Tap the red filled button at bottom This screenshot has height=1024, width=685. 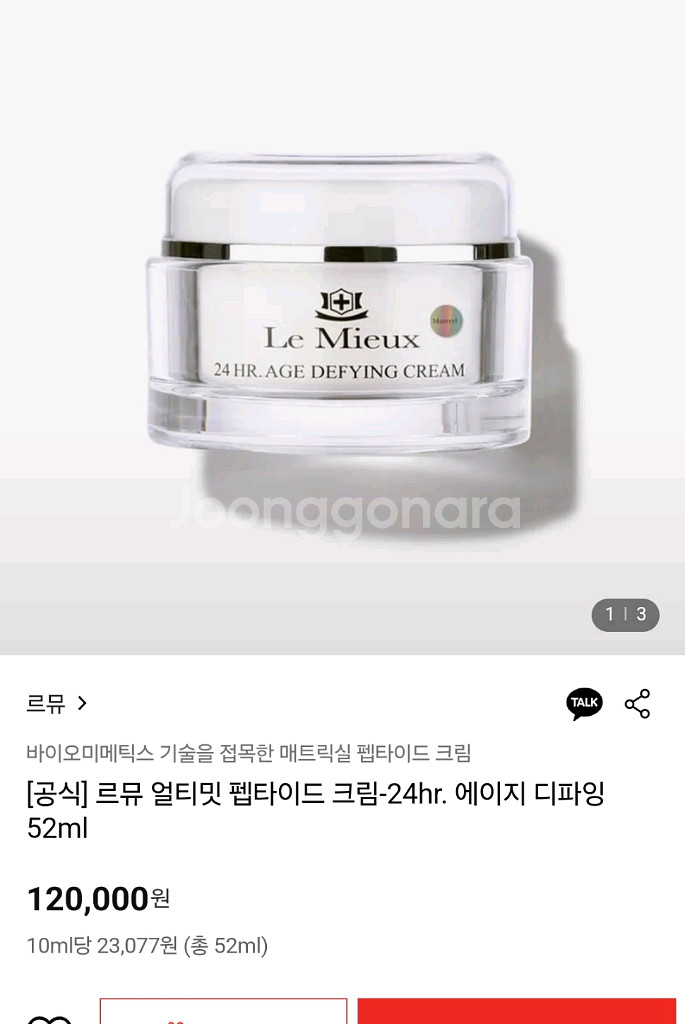click(517, 1011)
